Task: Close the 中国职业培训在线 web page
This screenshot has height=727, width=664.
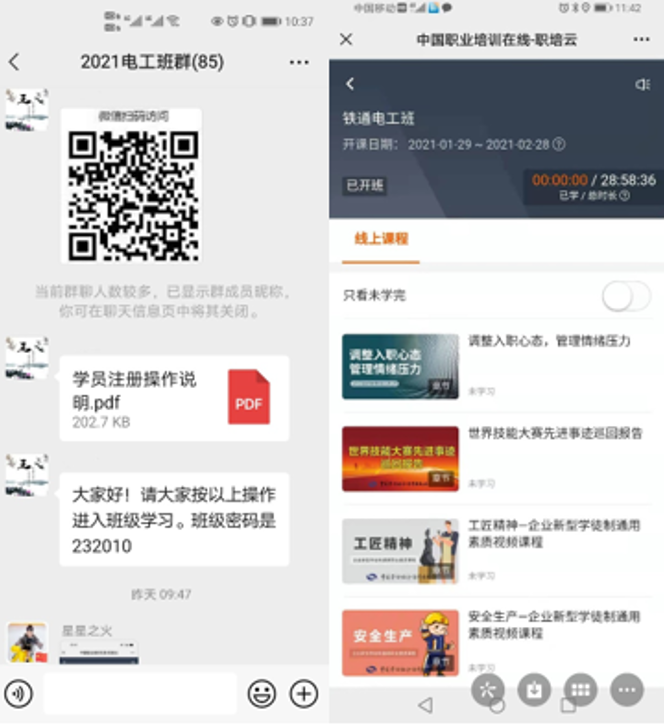Action: coord(346,39)
